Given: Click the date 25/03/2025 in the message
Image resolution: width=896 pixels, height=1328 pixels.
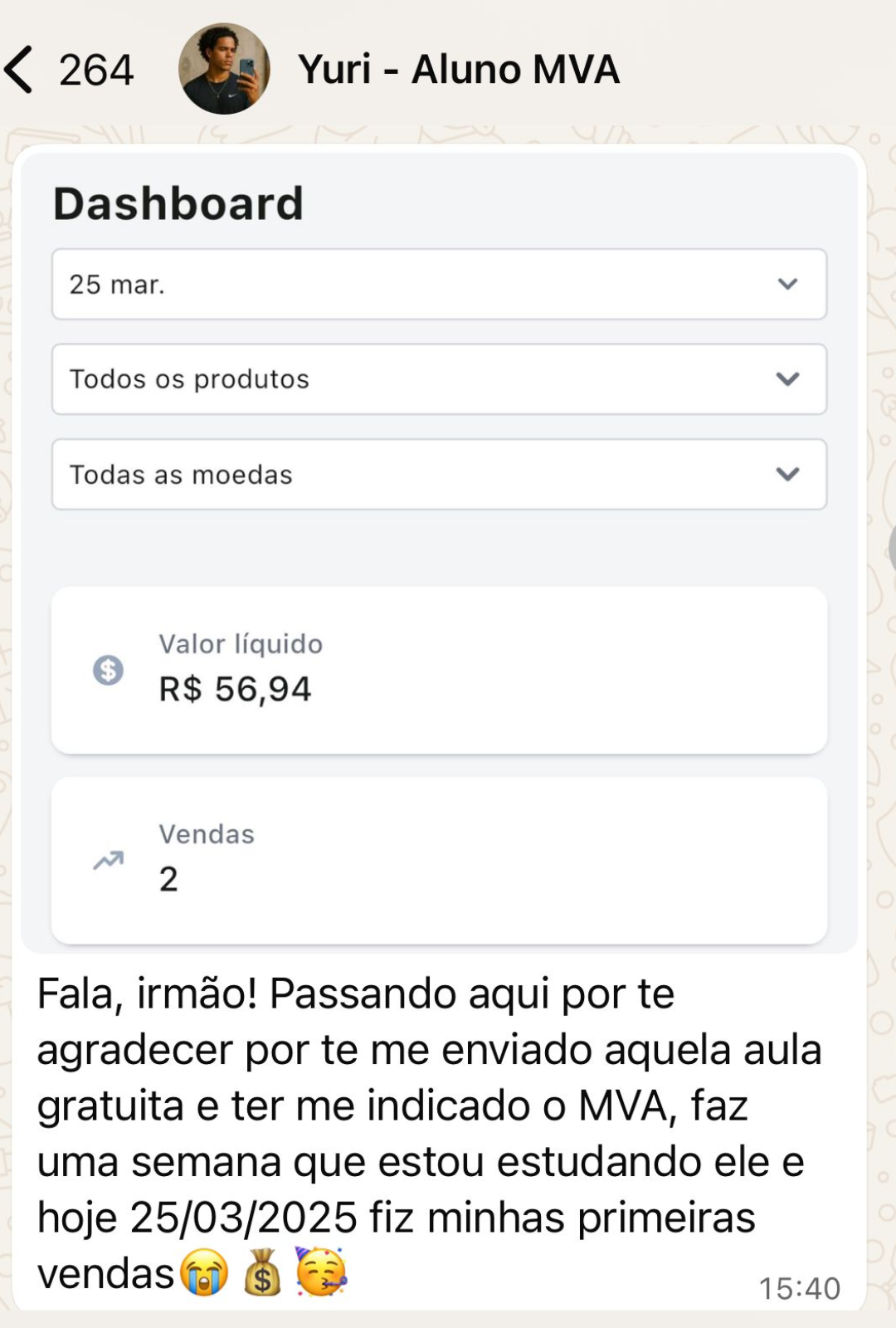Looking at the screenshot, I should click(x=241, y=1216).
